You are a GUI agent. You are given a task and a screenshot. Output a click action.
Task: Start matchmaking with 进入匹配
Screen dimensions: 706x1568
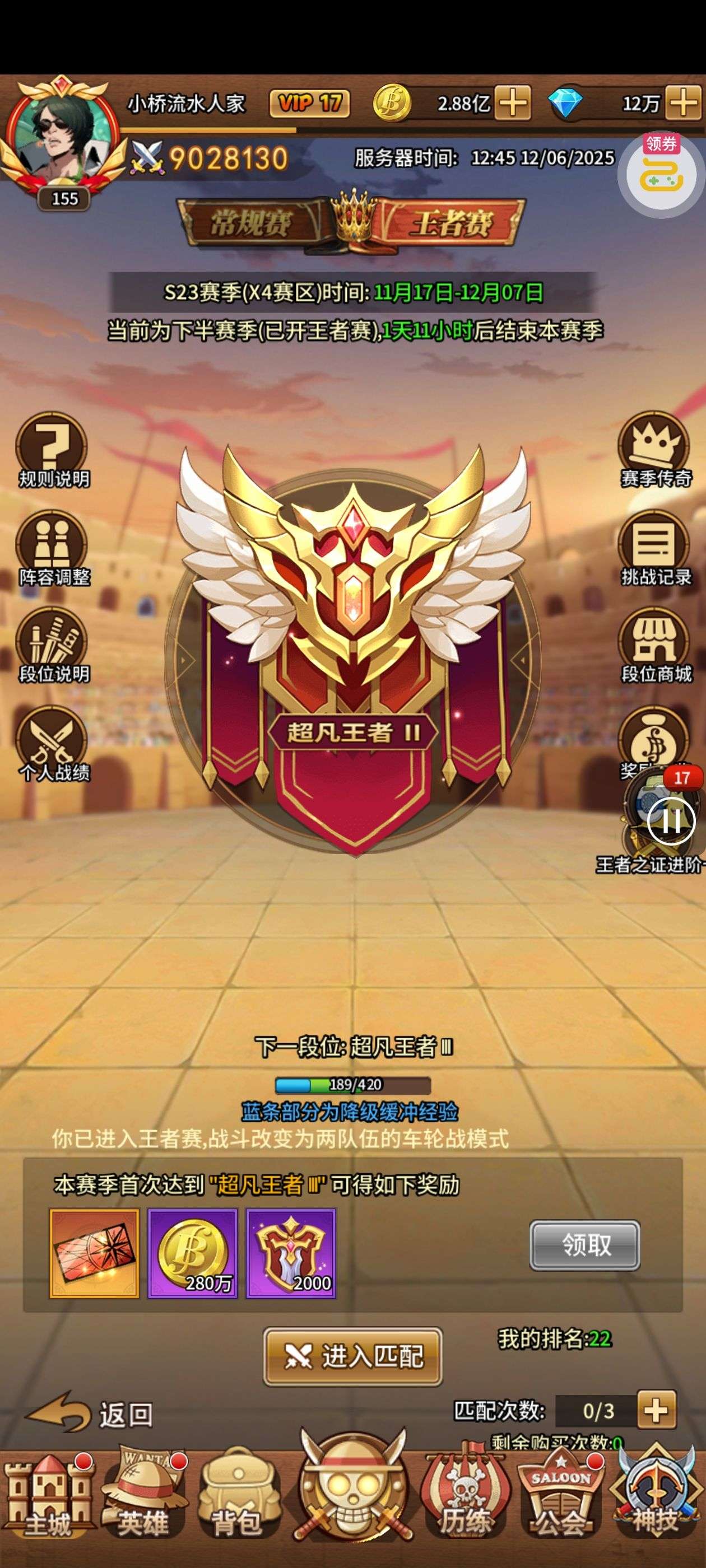352,1356
